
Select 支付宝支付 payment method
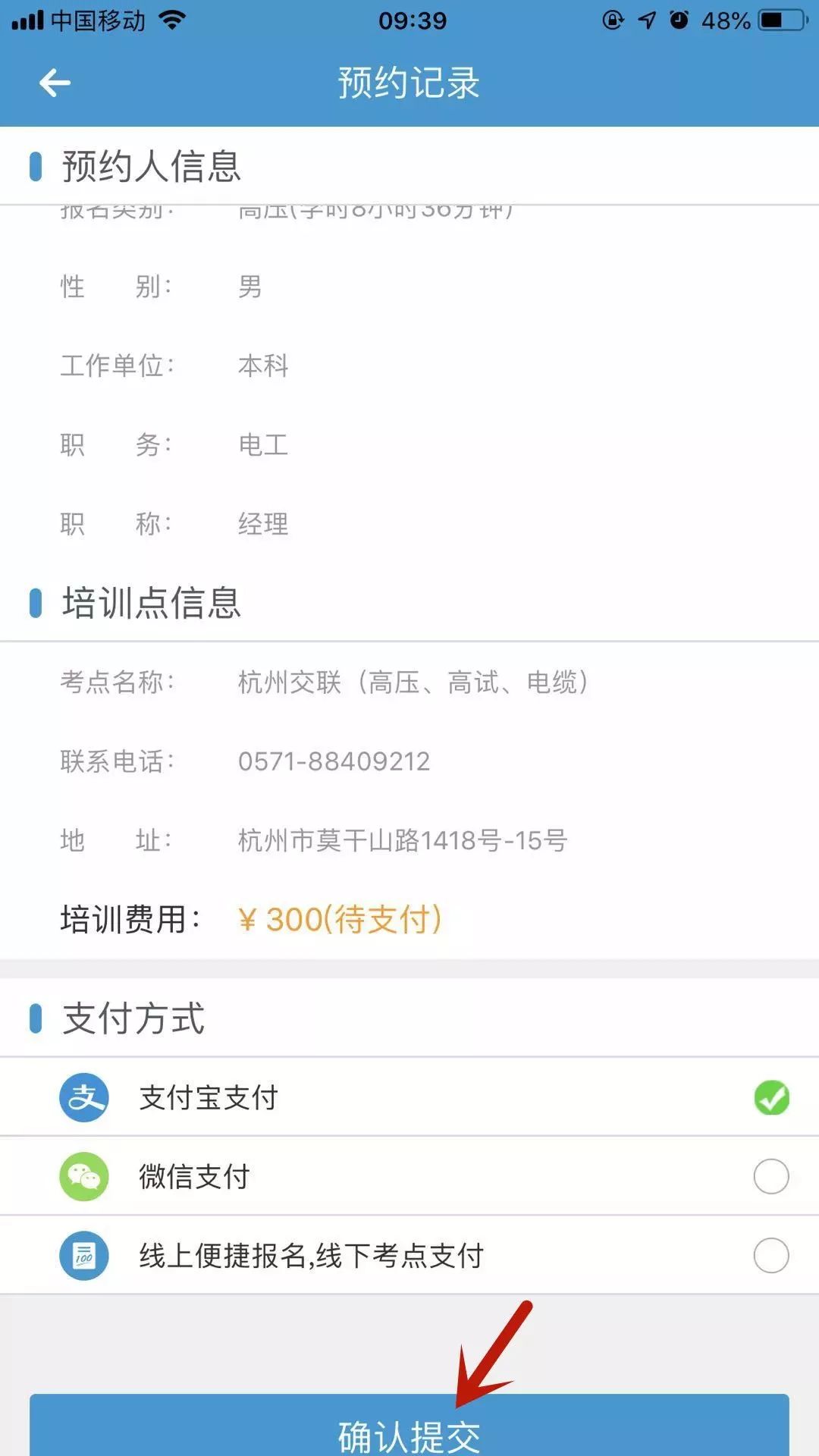pos(409,1097)
